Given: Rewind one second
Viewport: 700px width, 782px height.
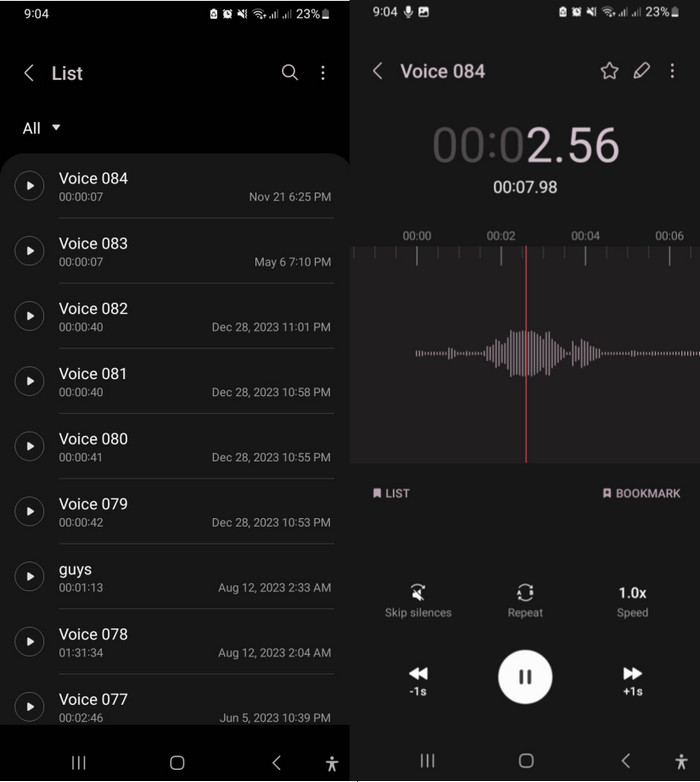Looking at the screenshot, I should point(418,680).
